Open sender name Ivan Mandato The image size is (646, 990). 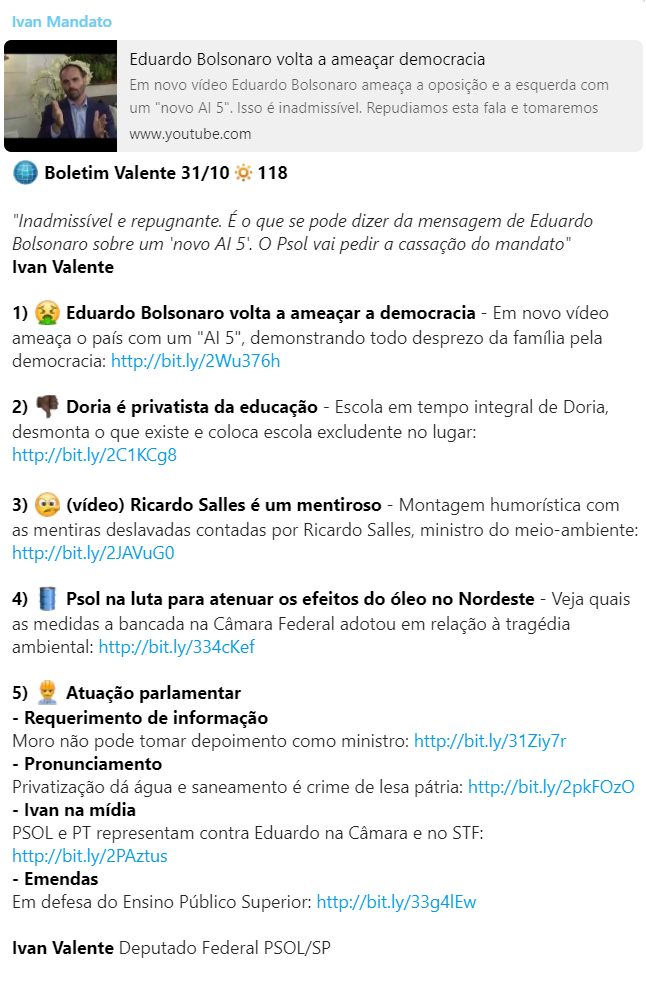(62, 21)
